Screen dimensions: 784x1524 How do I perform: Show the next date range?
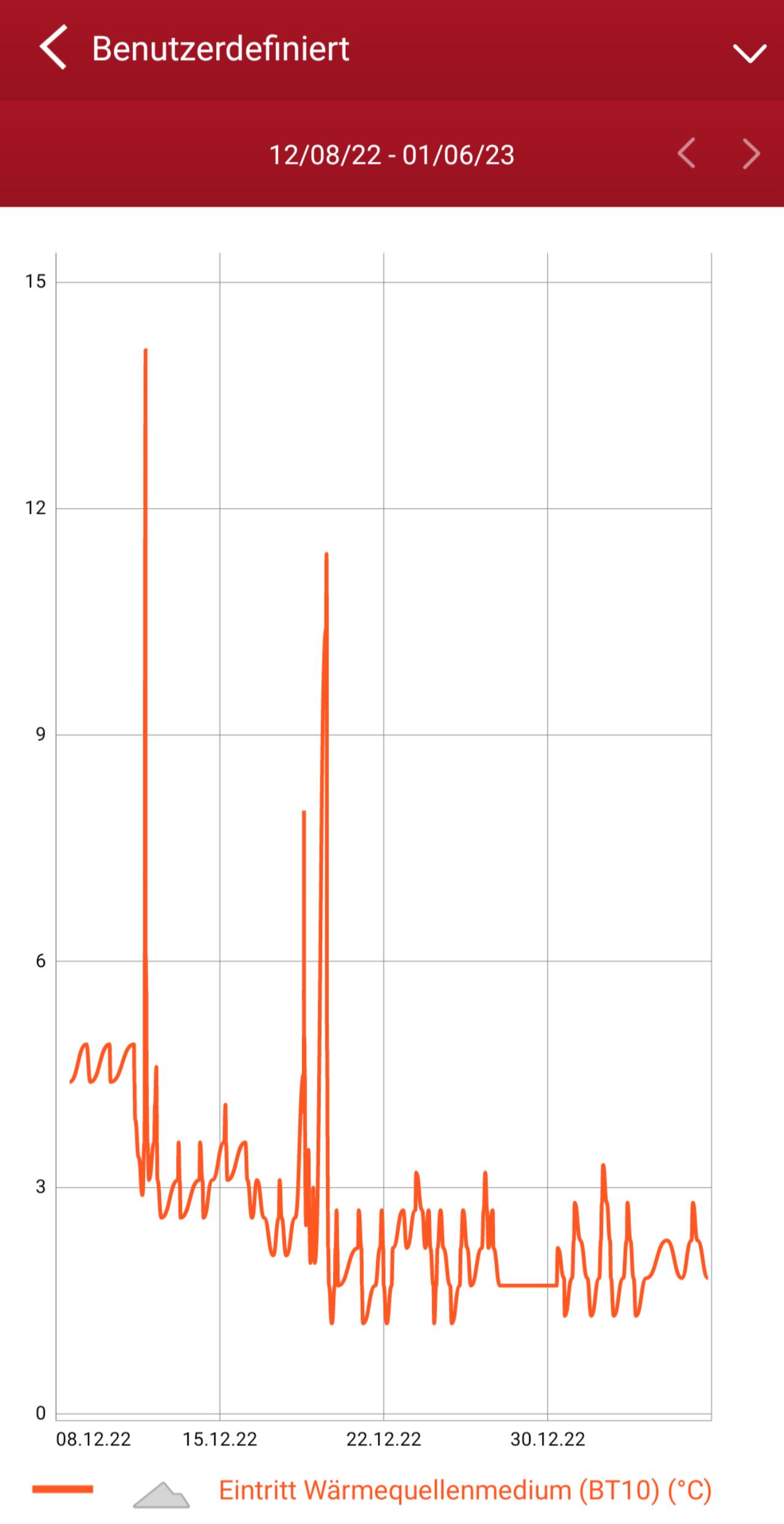coord(751,153)
